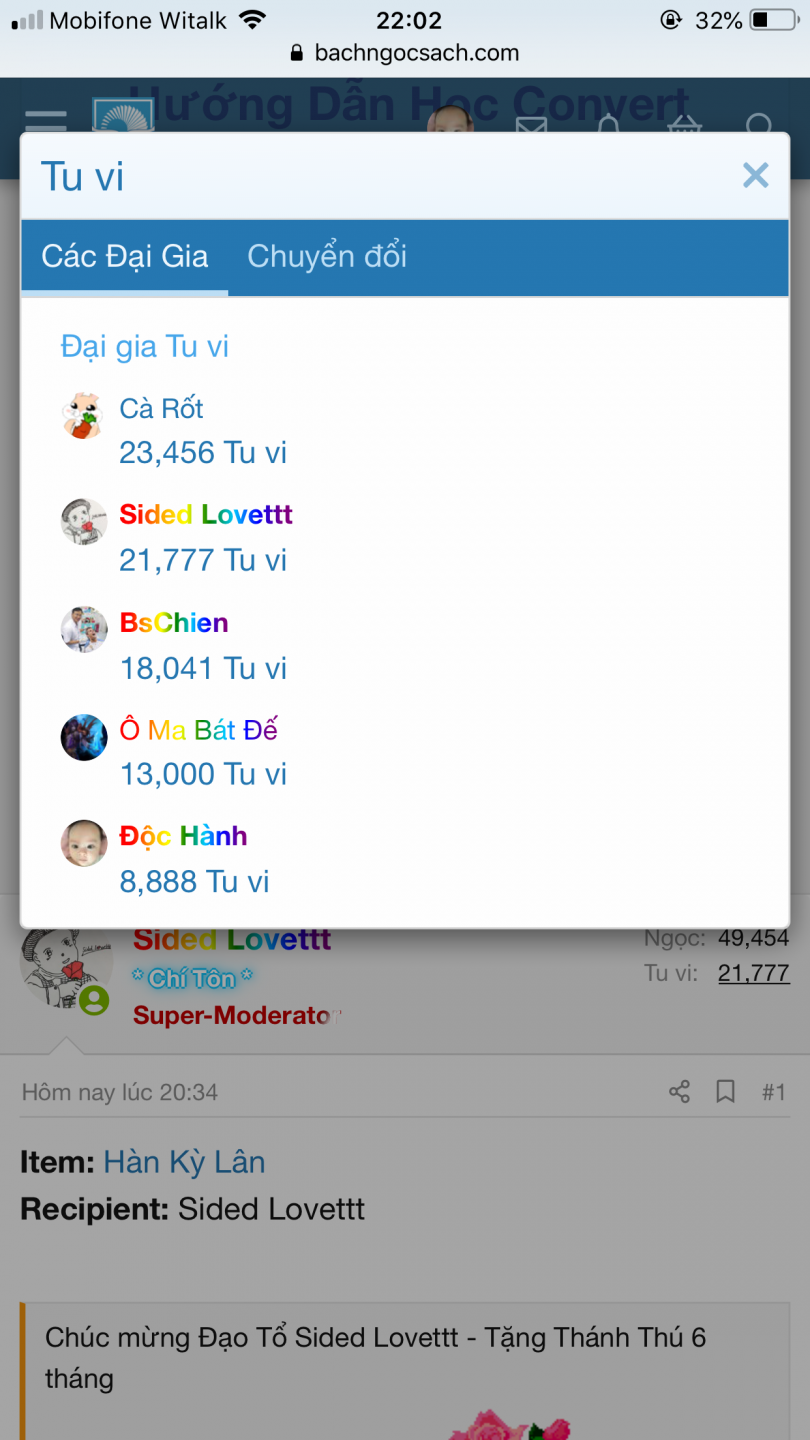This screenshot has width=810, height=1440.
Task: Switch to the Chuyển đổi tab
Action: click(x=327, y=256)
